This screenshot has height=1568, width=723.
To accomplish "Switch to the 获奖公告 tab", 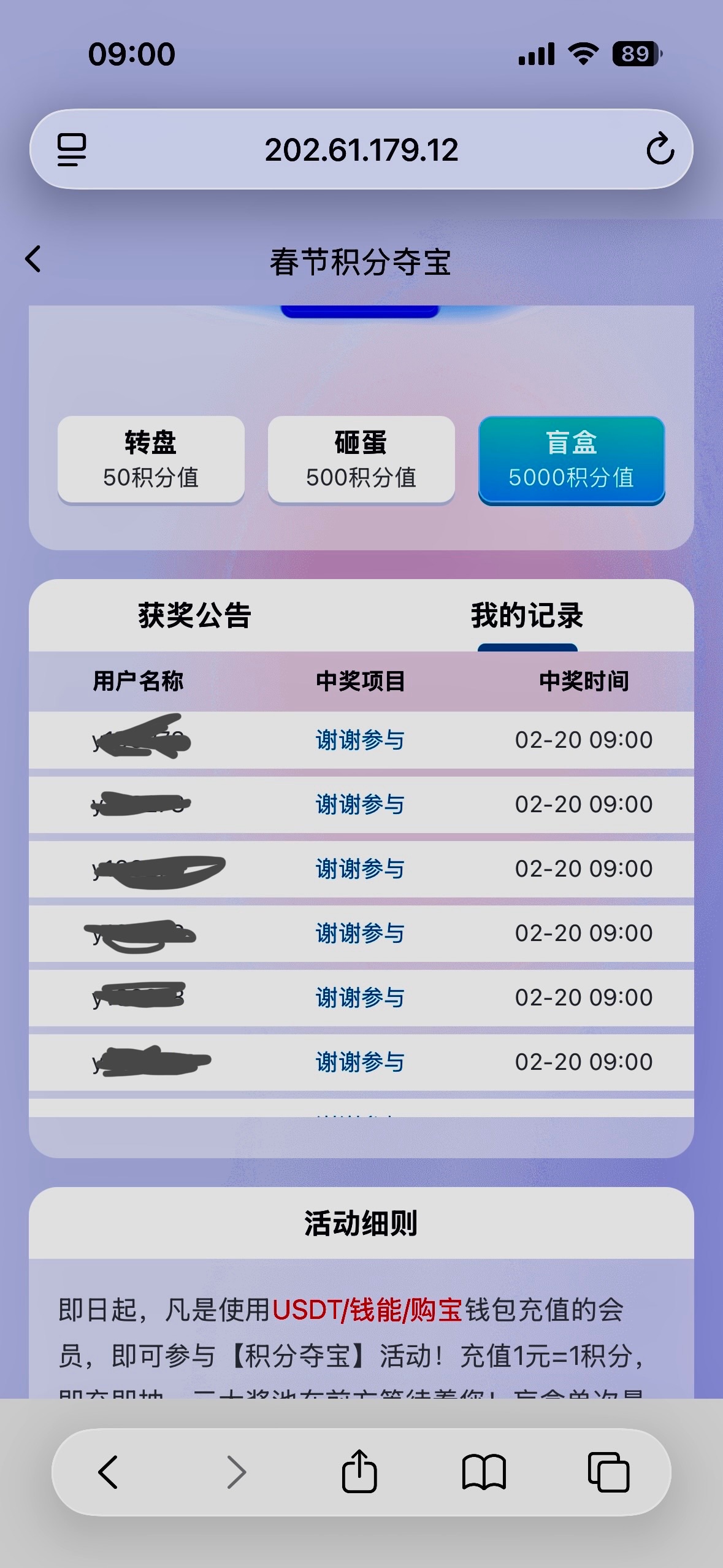I will coord(195,615).
